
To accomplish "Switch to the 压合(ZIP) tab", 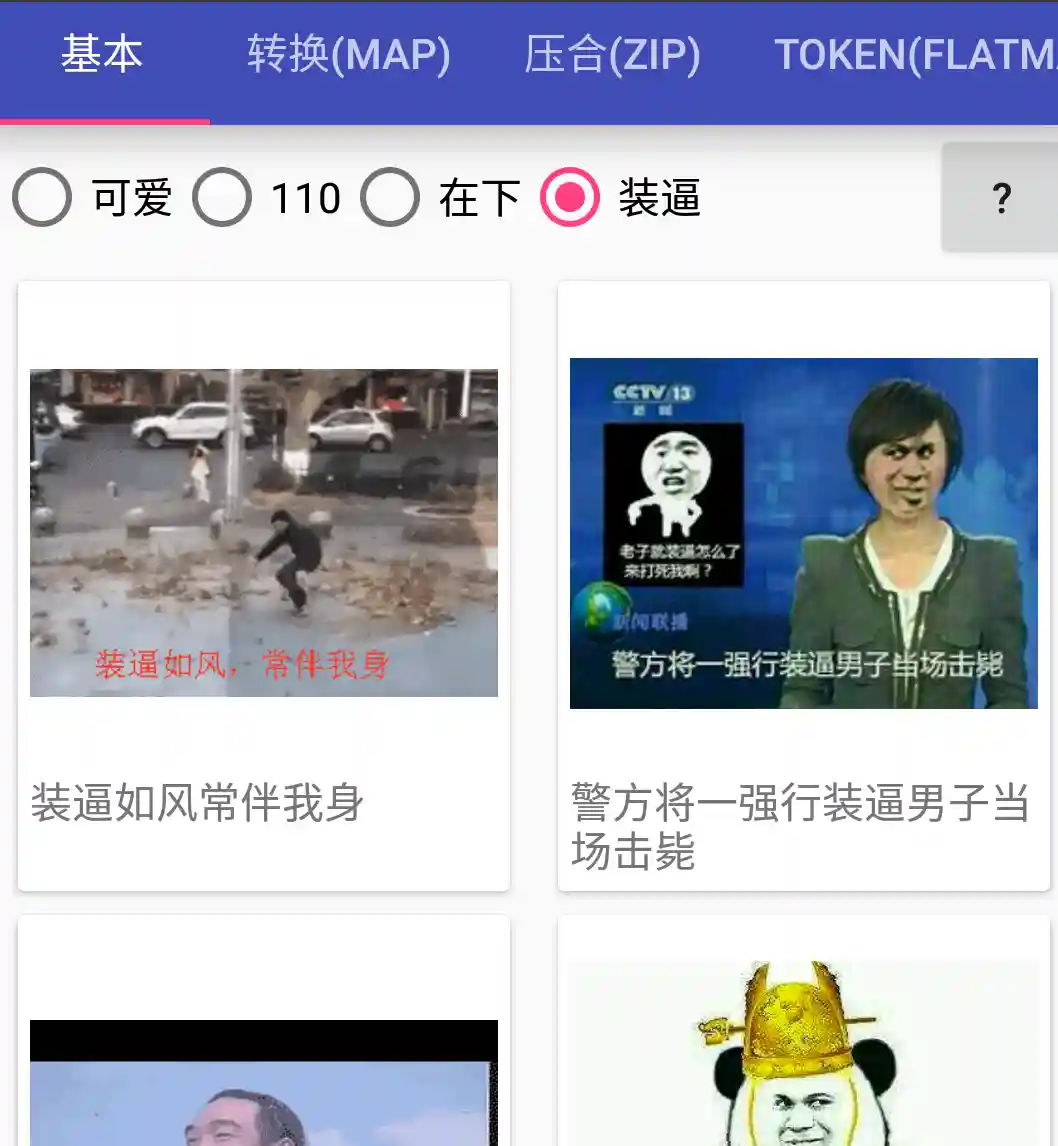I will pyautogui.click(x=611, y=55).
